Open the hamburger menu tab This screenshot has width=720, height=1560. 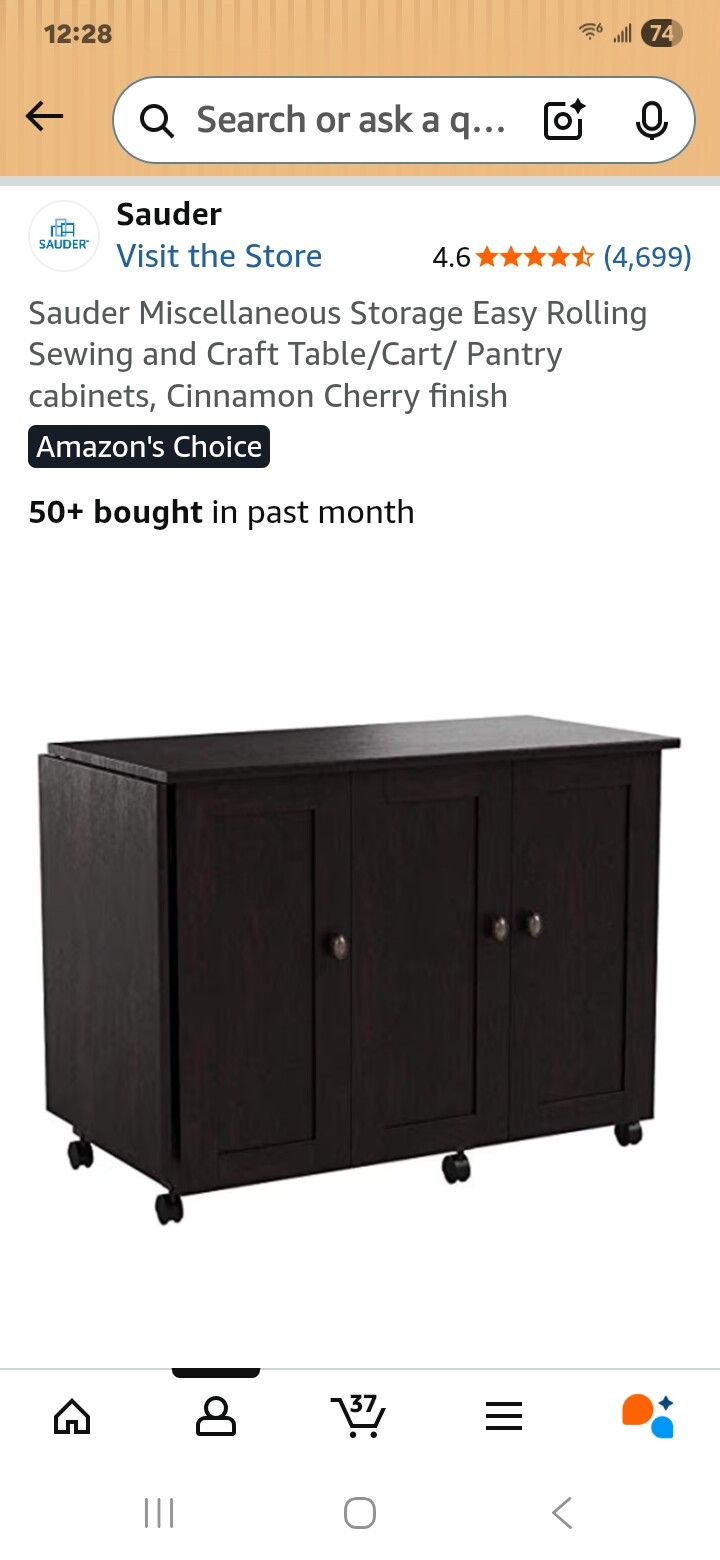pyautogui.click(x=504, y=1416)
